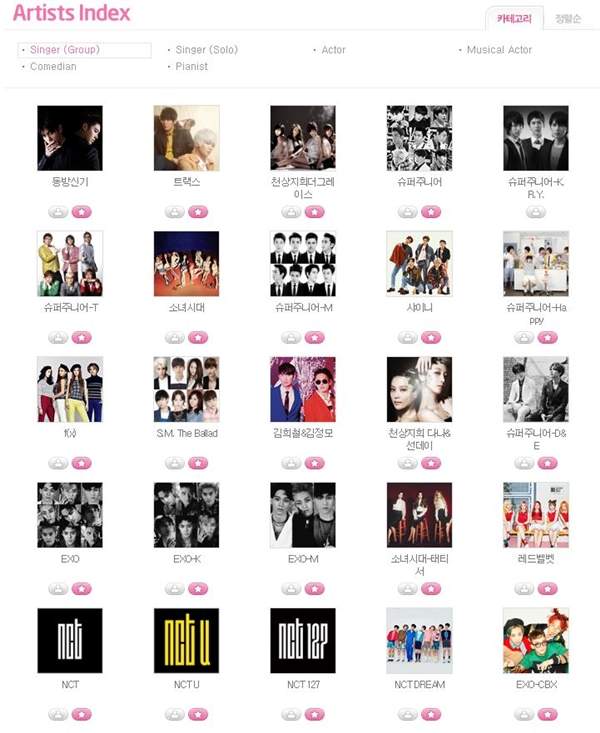Tap the pink star button under 트랙스
Image resolution: width=600 pixels, height=733 pixels.
coord(198,212)
